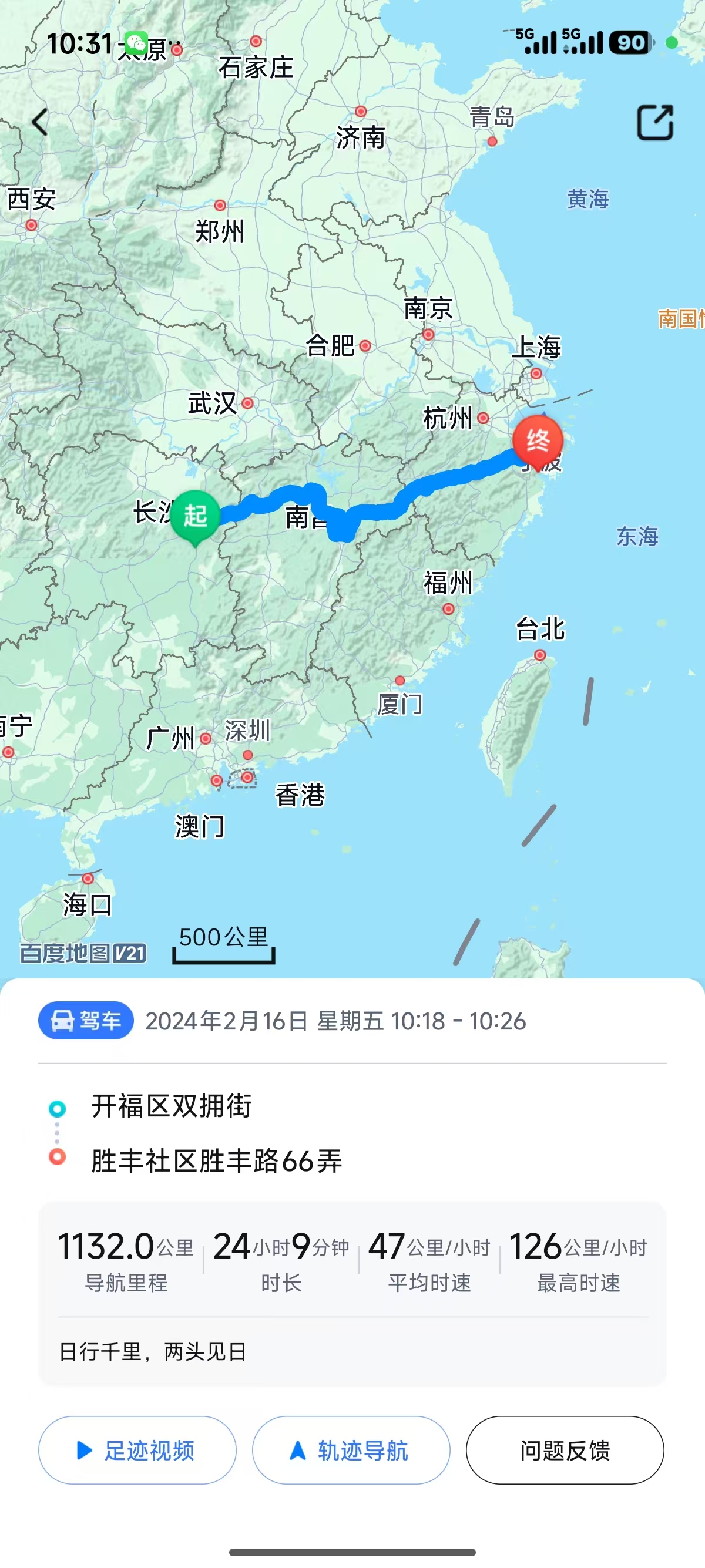
Task: Play the 足迹视频 footprint video
Action: pos(137,1450)
